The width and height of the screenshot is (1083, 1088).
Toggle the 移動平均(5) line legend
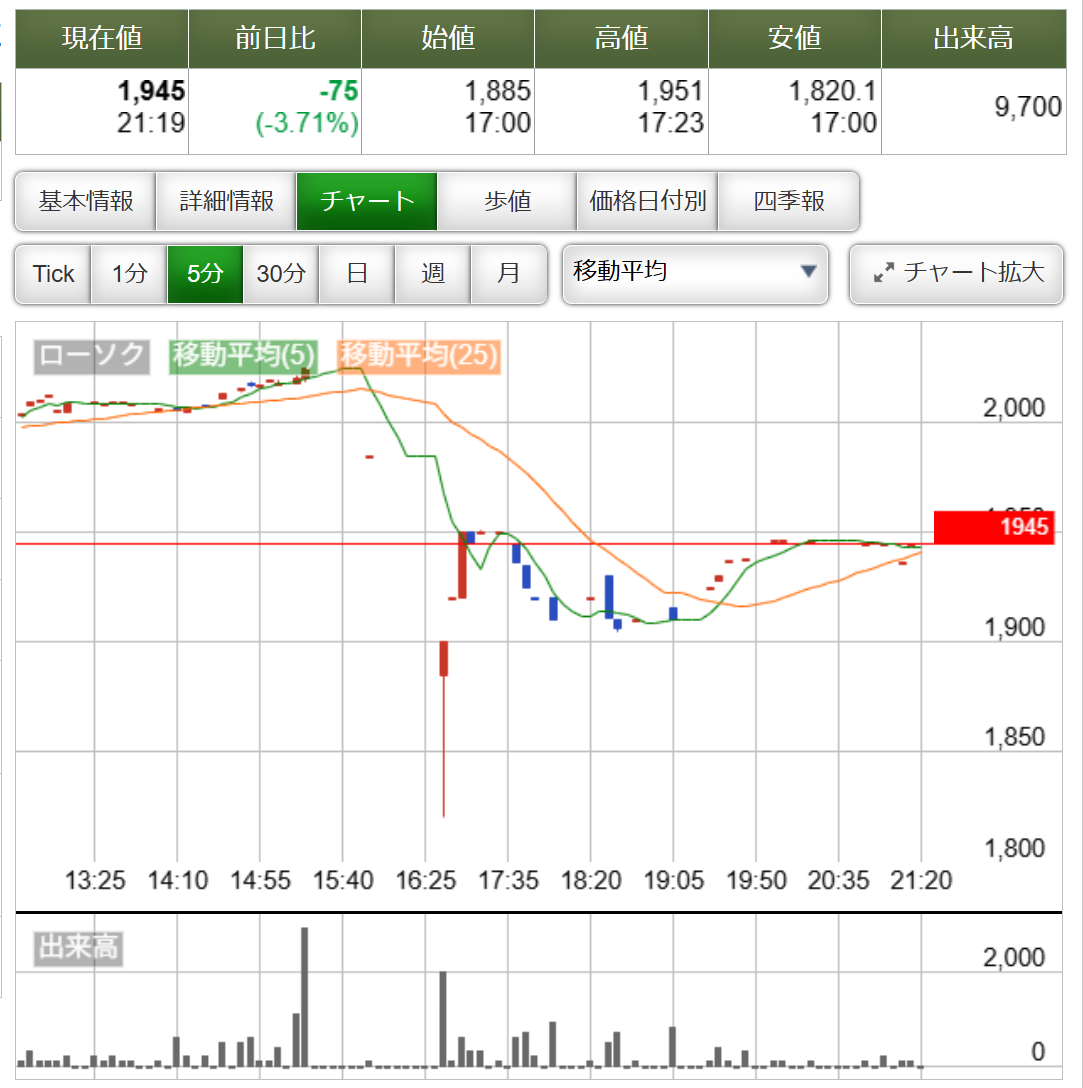[244, 355]
